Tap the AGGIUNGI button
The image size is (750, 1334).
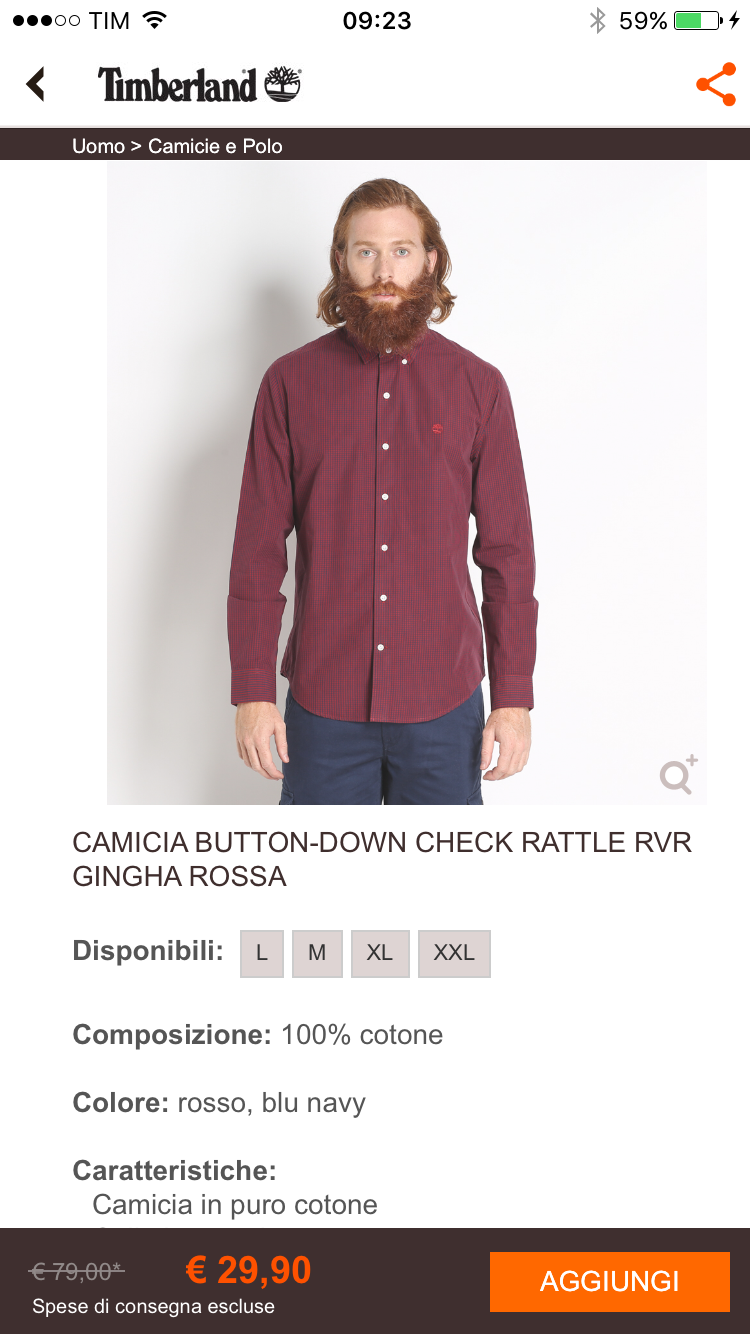609,1281
